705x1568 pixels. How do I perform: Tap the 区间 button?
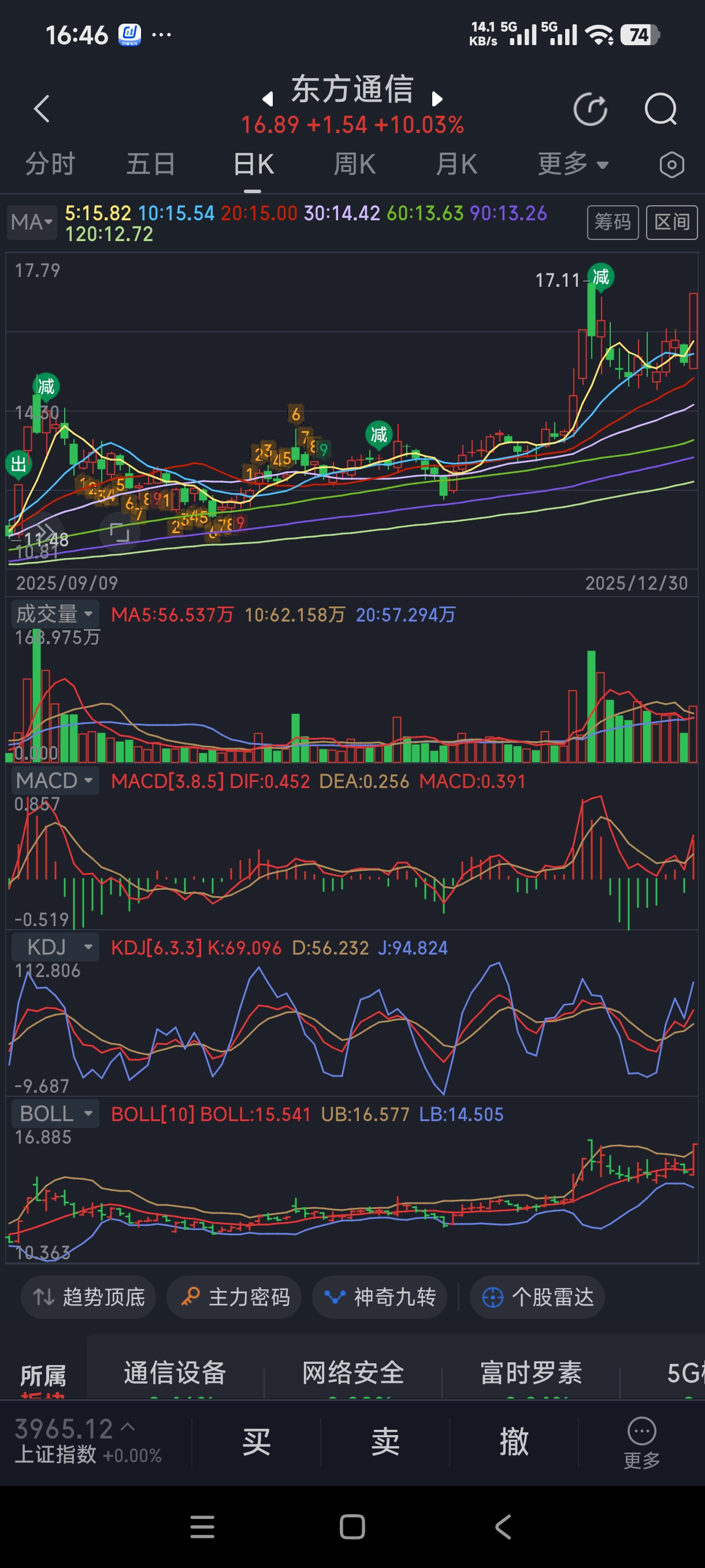671,222
